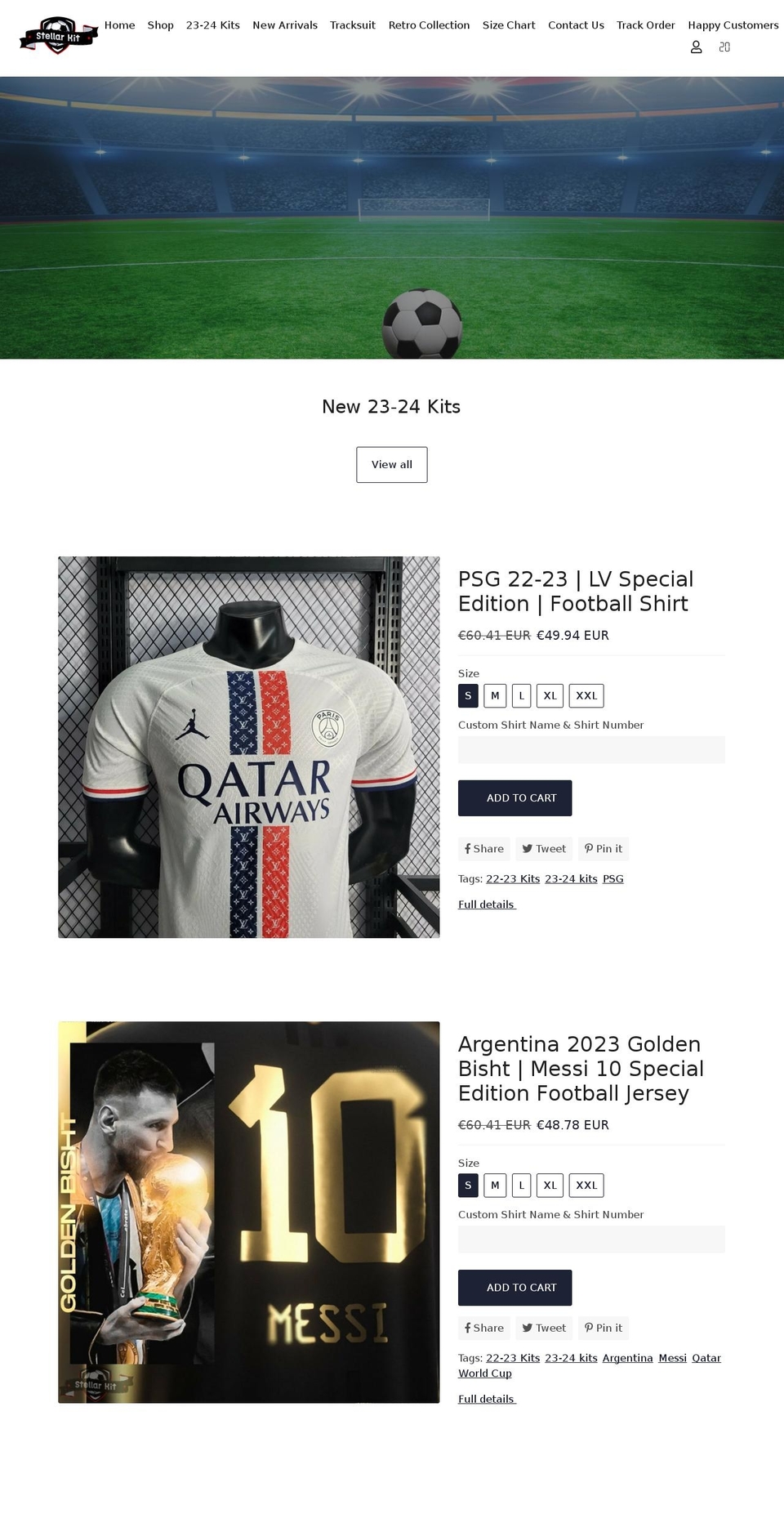
Task: Go to 23-24 Kits menu
Action: [212, 25]
